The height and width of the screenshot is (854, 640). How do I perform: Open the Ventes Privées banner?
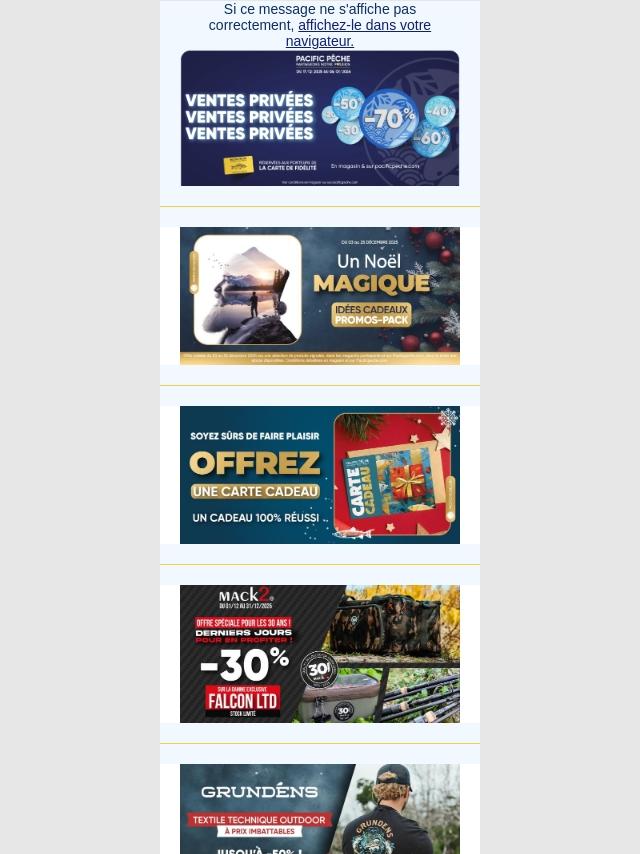click(320, 118)
